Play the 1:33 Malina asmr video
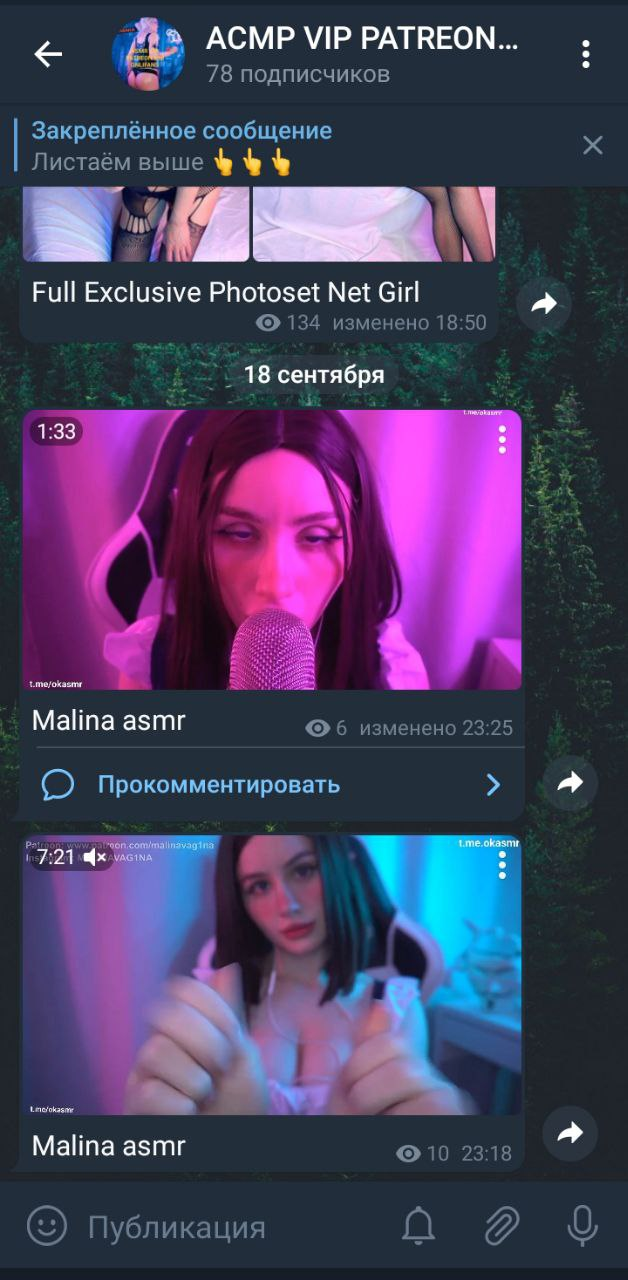Screen dimensions: 628x1280 coord(272,550)
